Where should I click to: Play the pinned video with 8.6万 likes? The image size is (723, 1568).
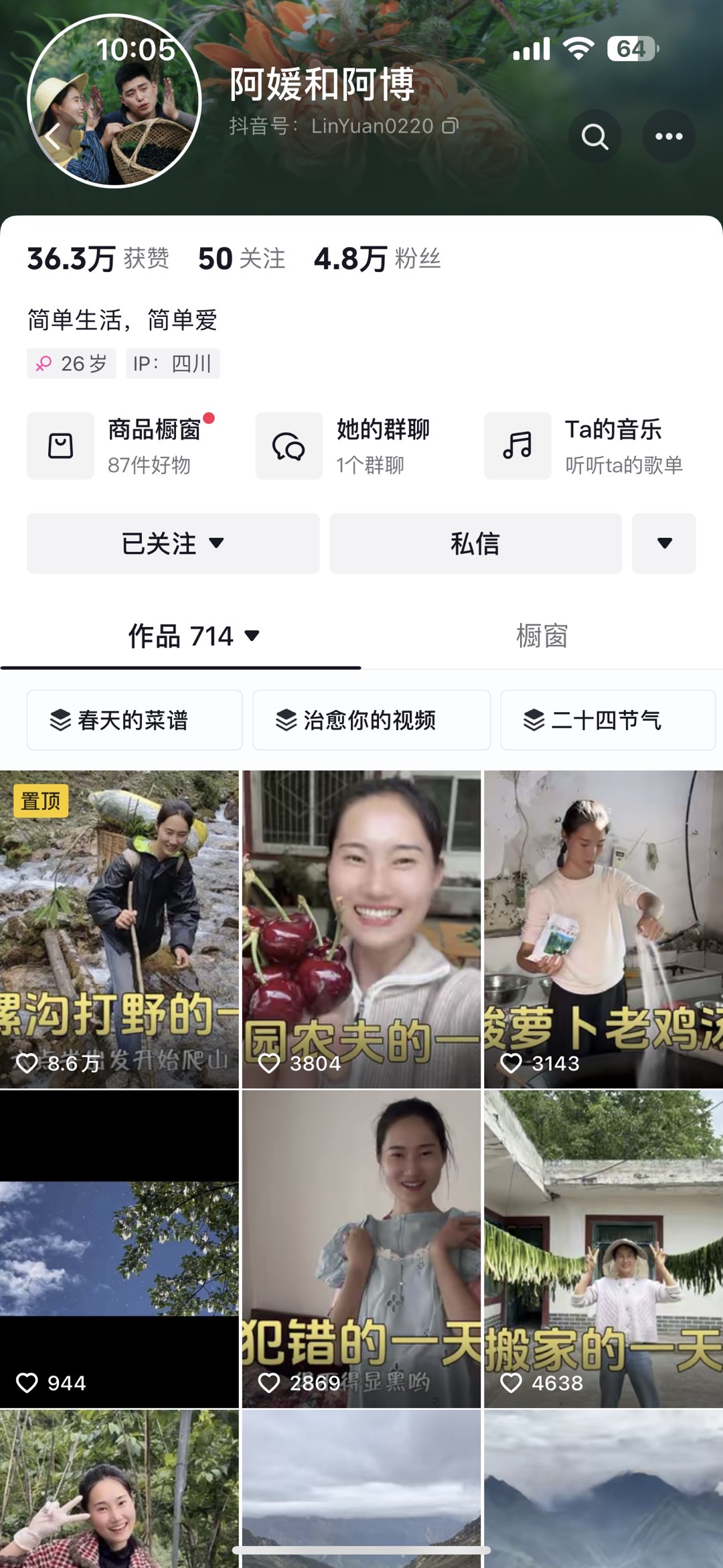(119, 928)
